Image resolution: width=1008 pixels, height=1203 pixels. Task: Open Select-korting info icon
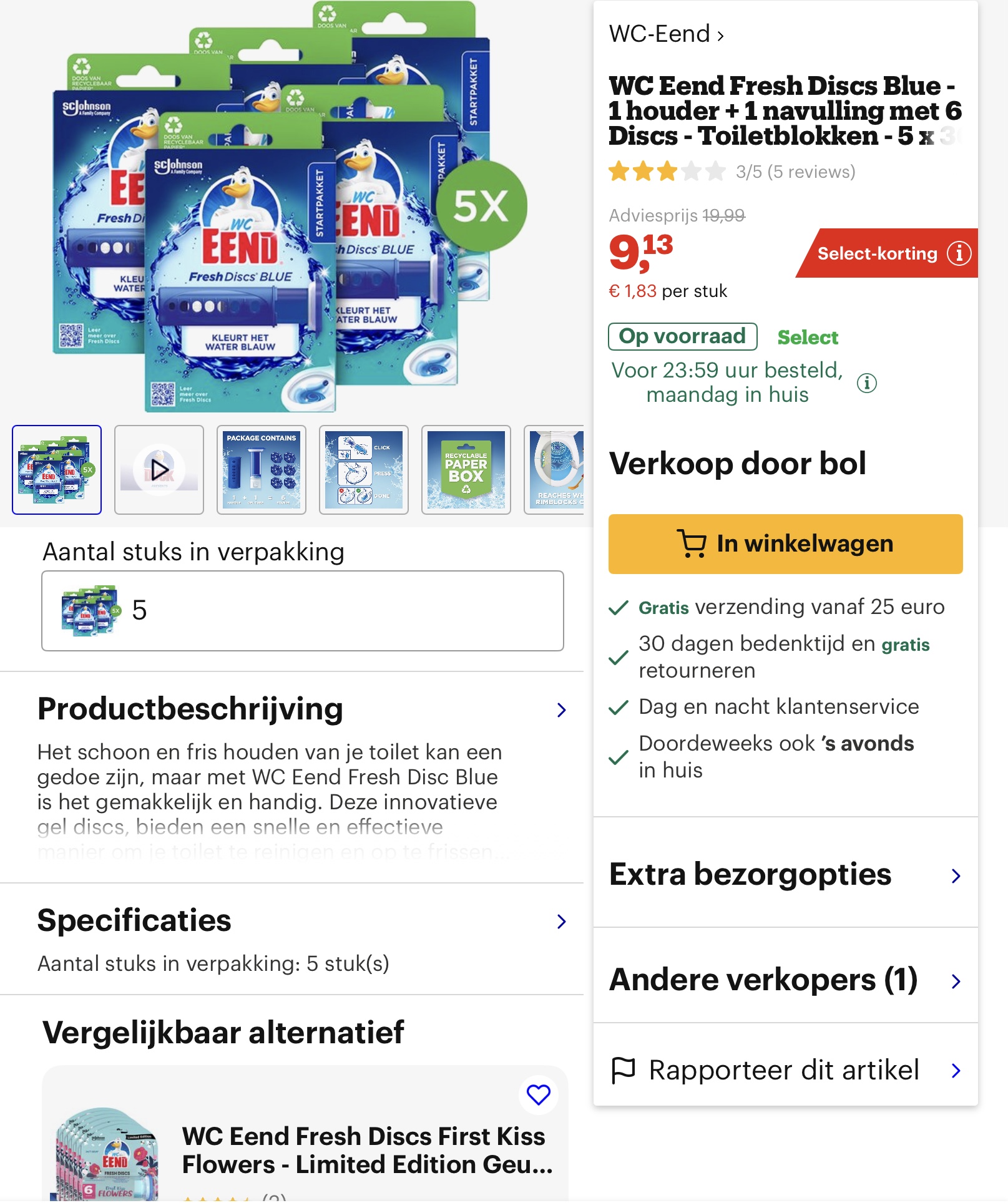[959, 253]
